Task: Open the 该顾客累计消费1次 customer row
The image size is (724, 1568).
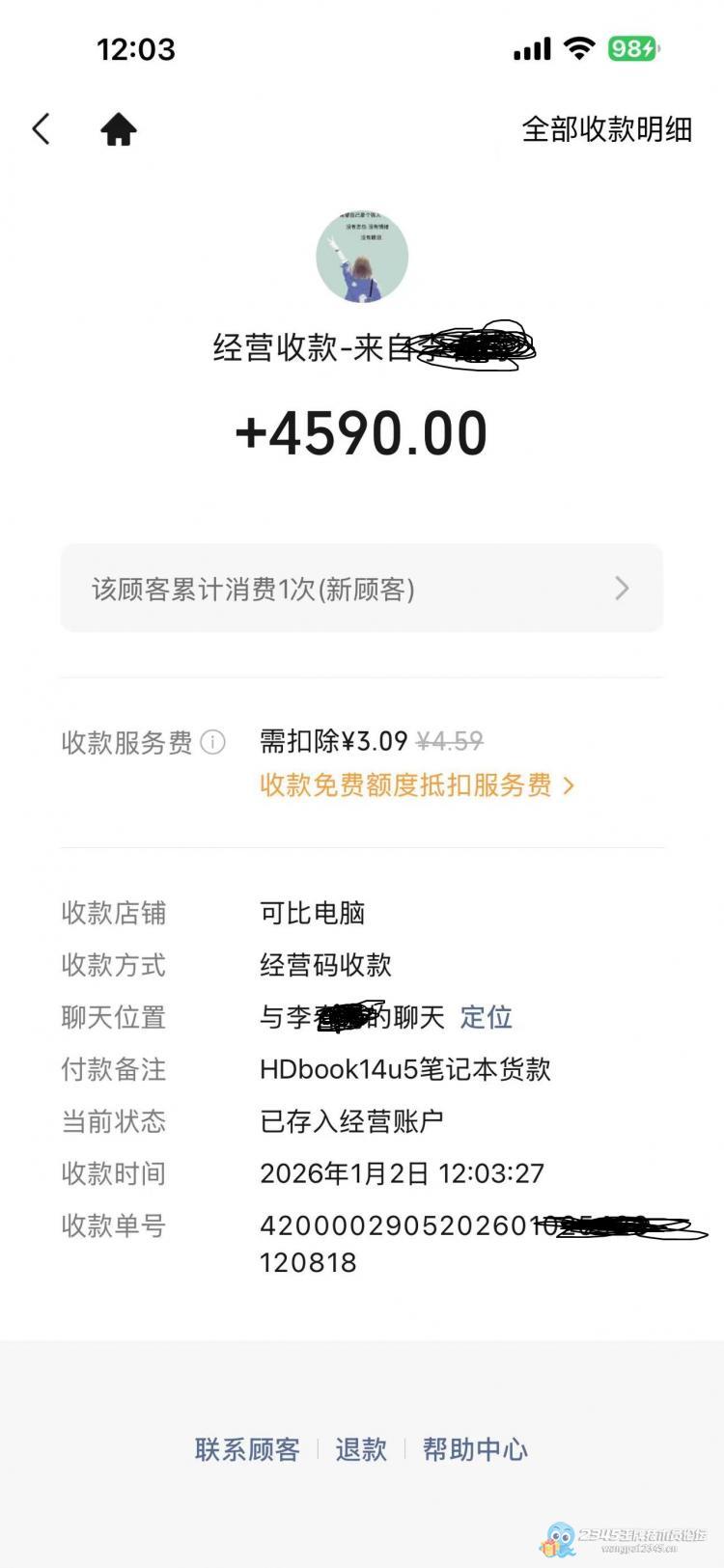Action: [361, 589]
